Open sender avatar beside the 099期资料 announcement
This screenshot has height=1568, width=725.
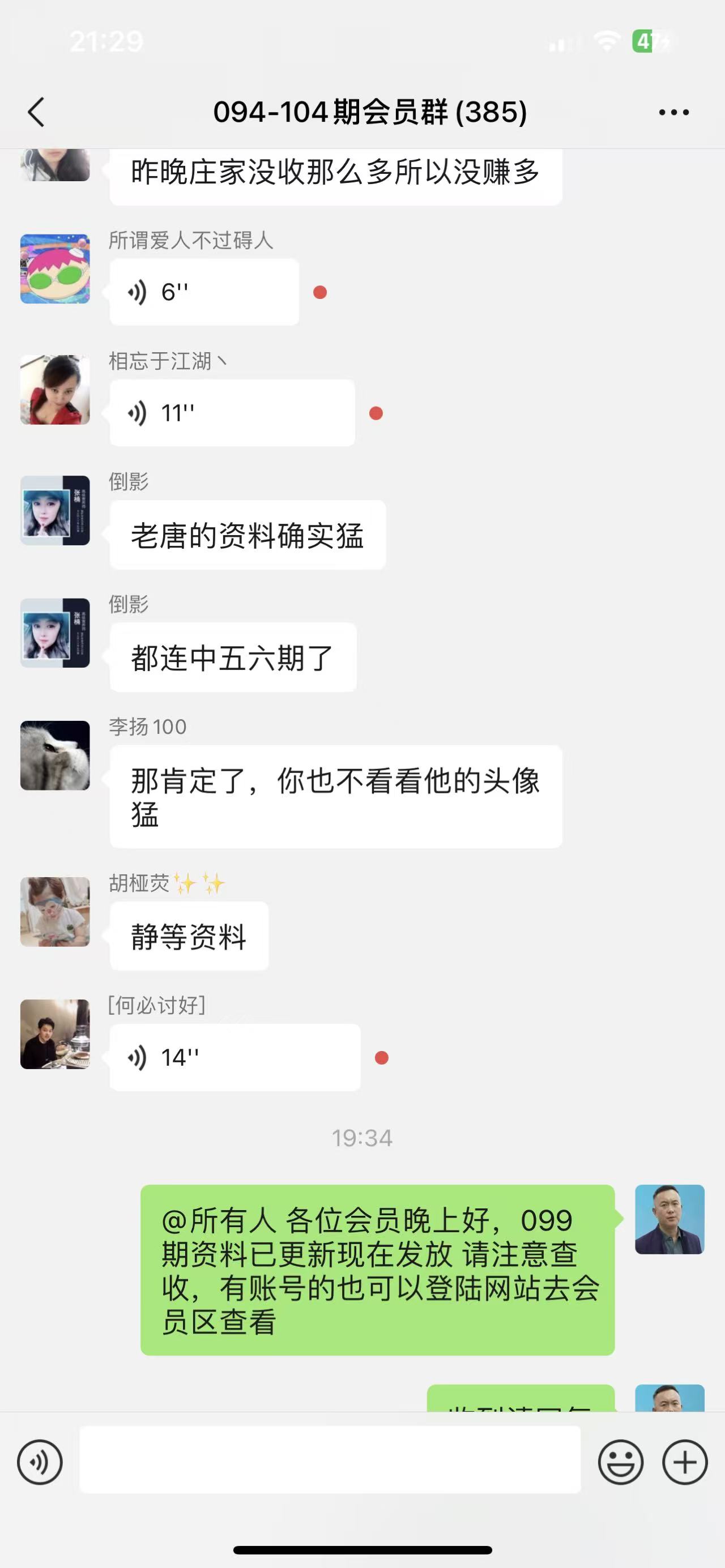point(669,1219)
